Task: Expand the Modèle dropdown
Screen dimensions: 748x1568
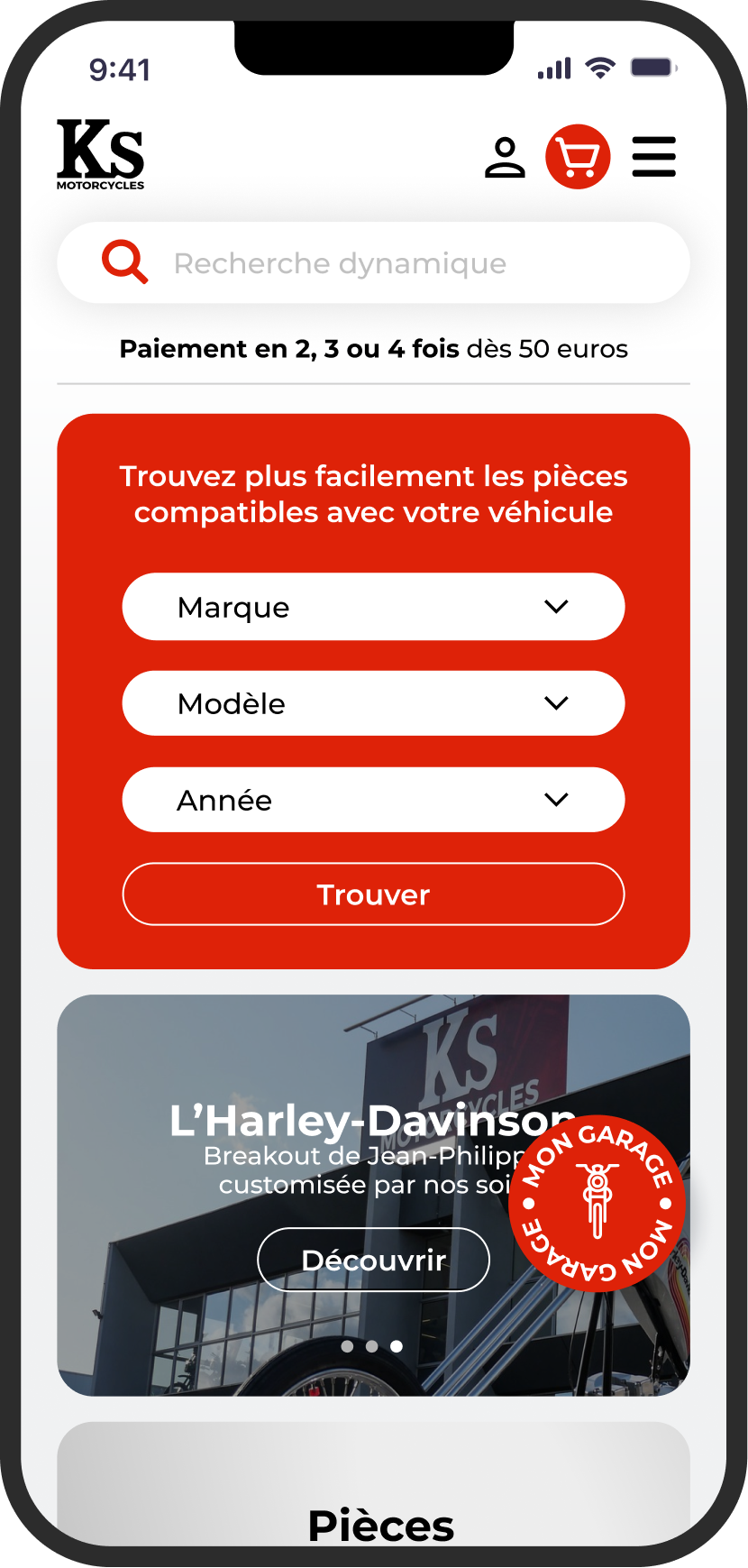Action: (373, 703)
